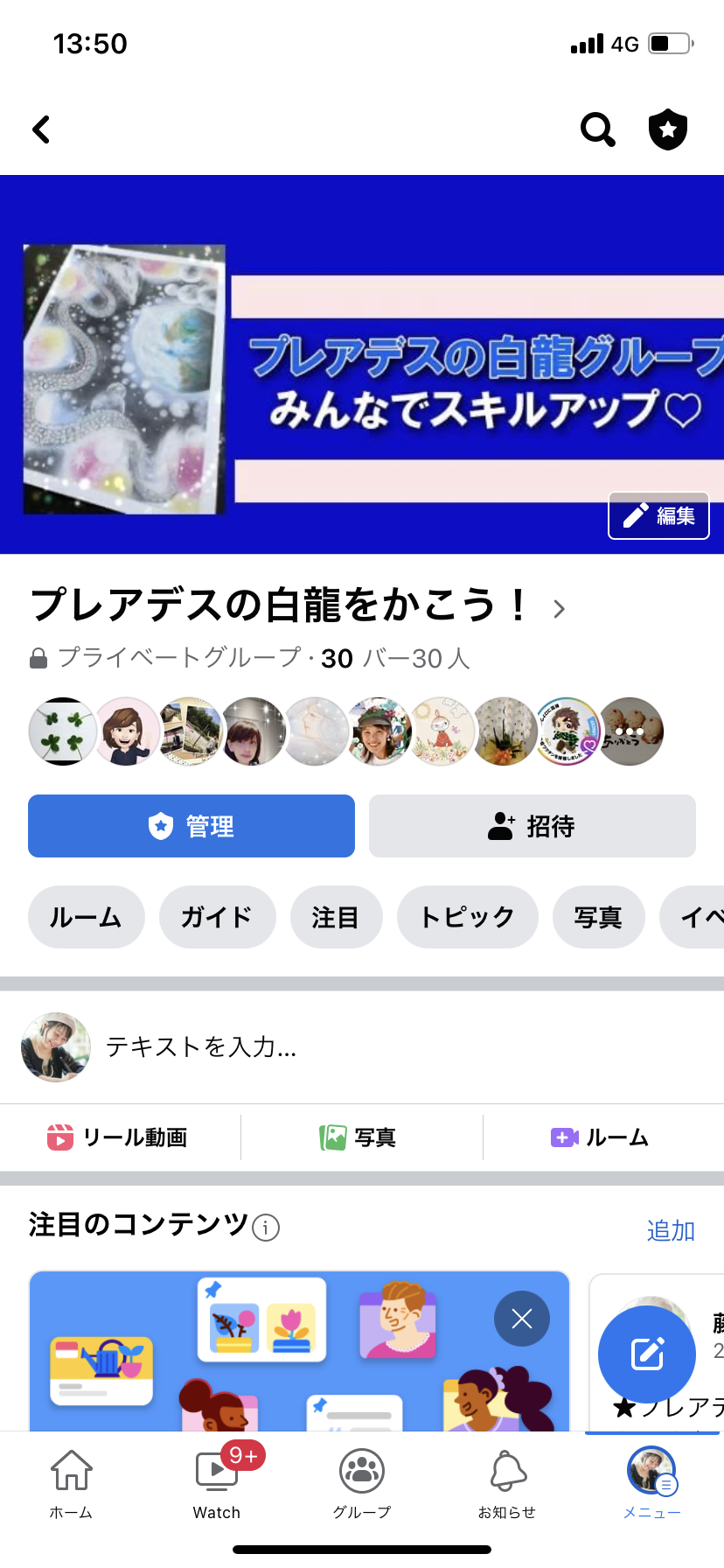Viewport: 724px width, 1568px height.
Task: Create a リール動画 reel
Action: coord(117,1137)
